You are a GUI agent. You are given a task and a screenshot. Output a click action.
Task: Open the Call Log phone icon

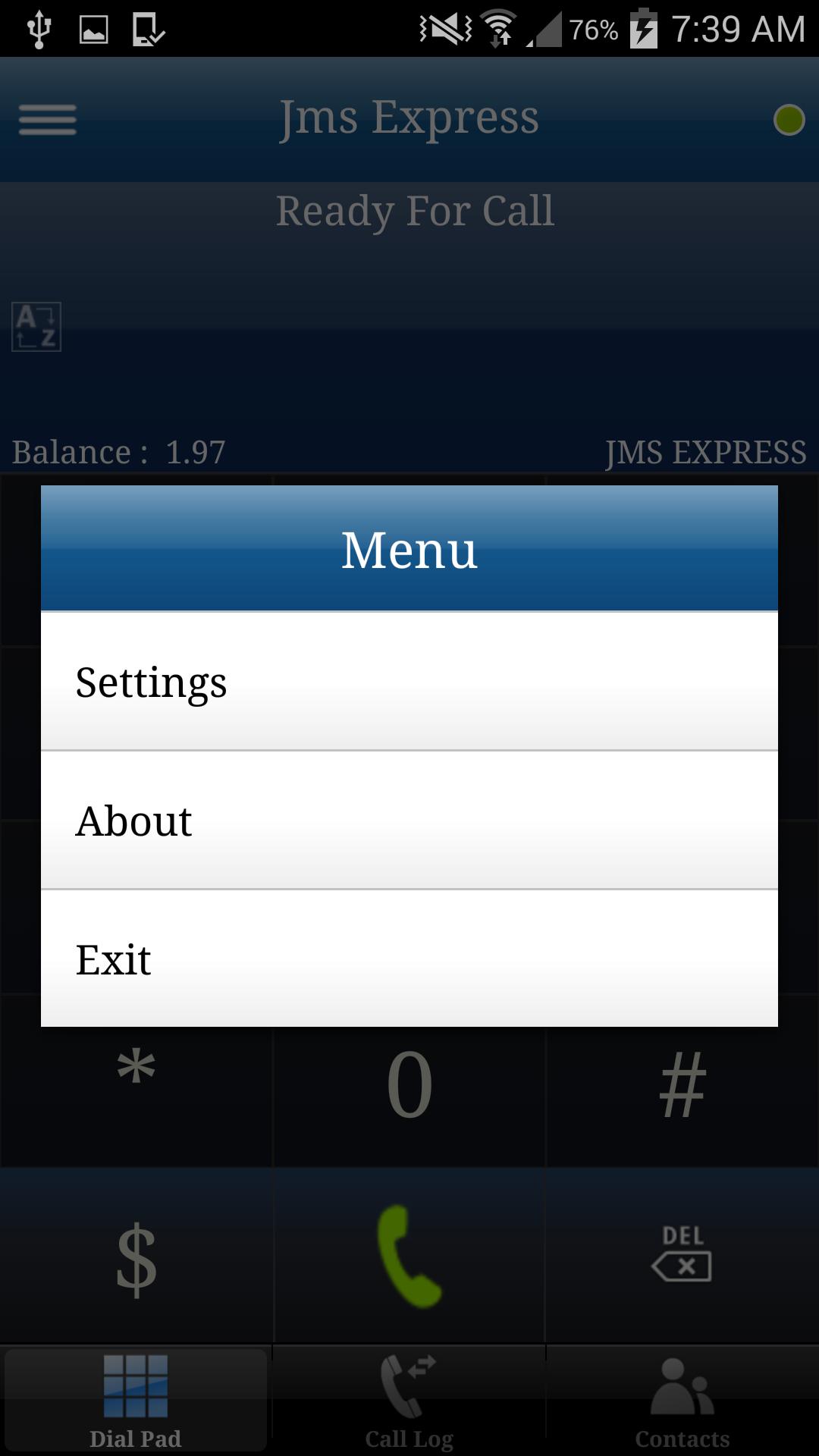[409, 1399]
